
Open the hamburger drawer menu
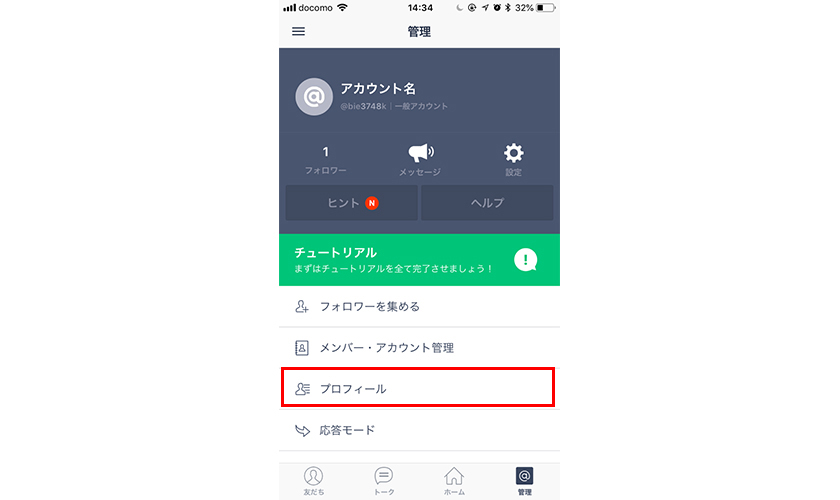pos(298,32)
